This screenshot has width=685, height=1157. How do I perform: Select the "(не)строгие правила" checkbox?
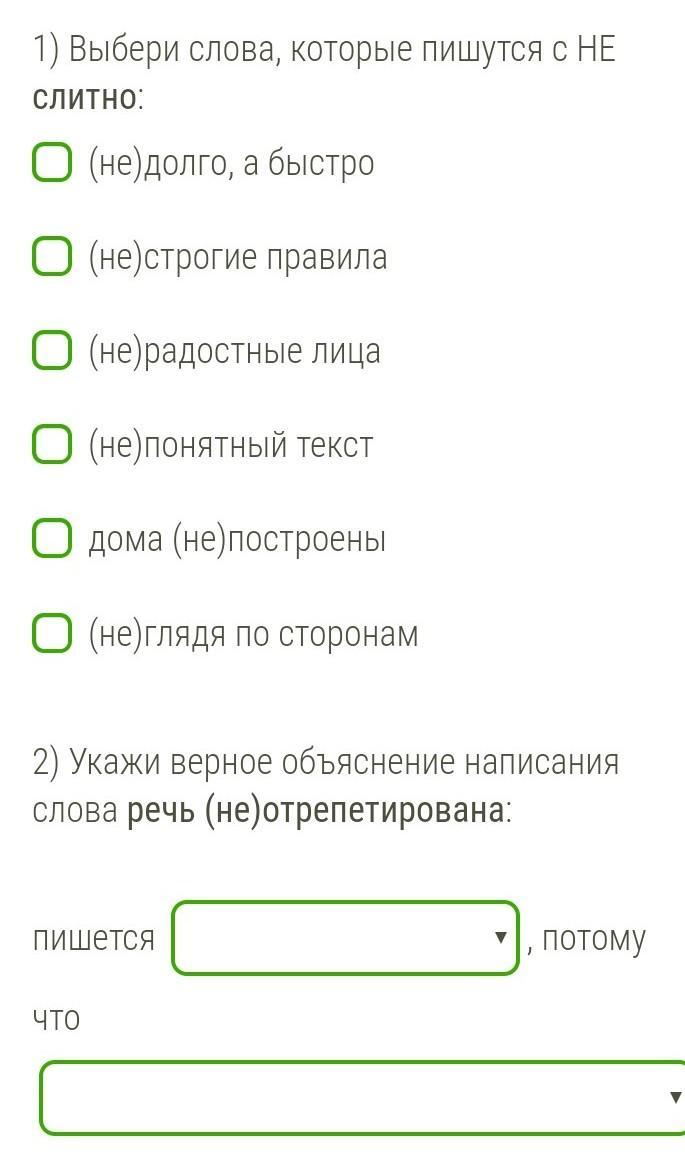pos(52,257)
